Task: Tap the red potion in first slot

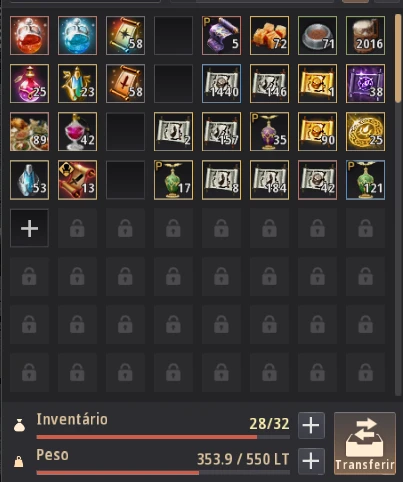Action: 29,36
